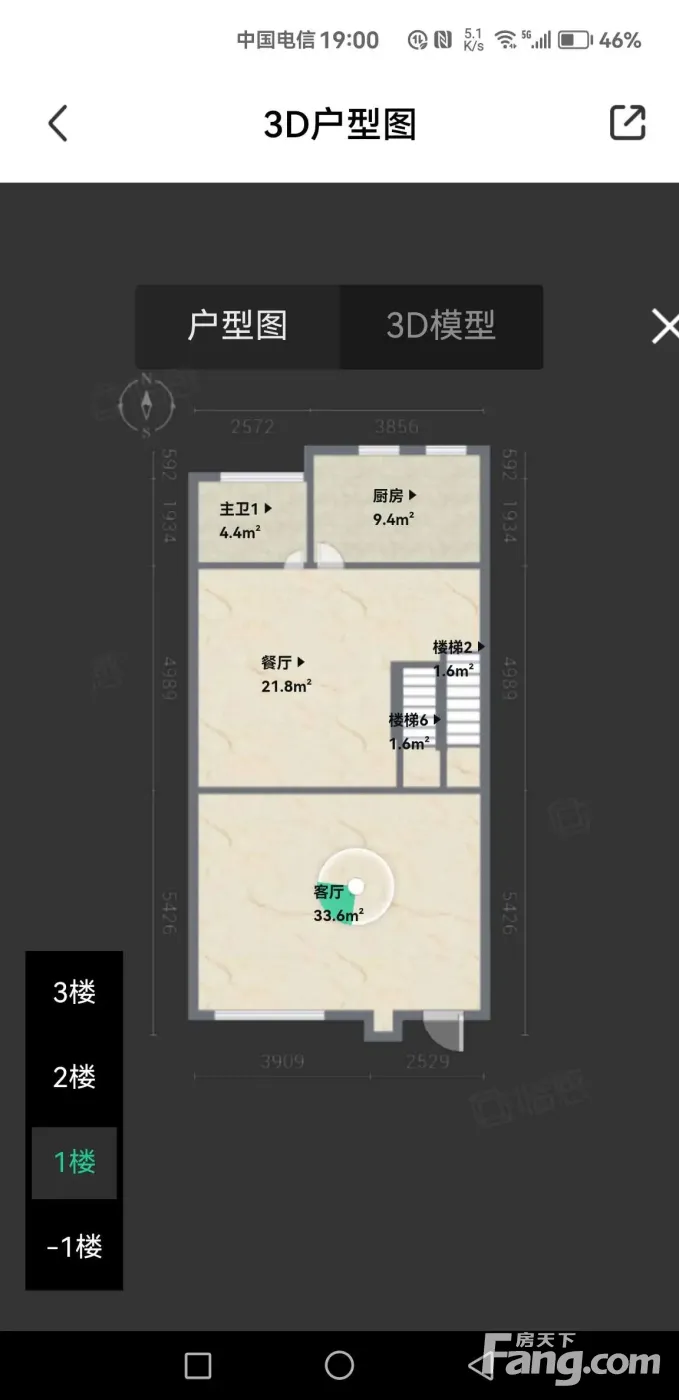The width and height of the screenshot is (679, 1400).
Task: Close the floor plan overlay
Action: point(664,326)
